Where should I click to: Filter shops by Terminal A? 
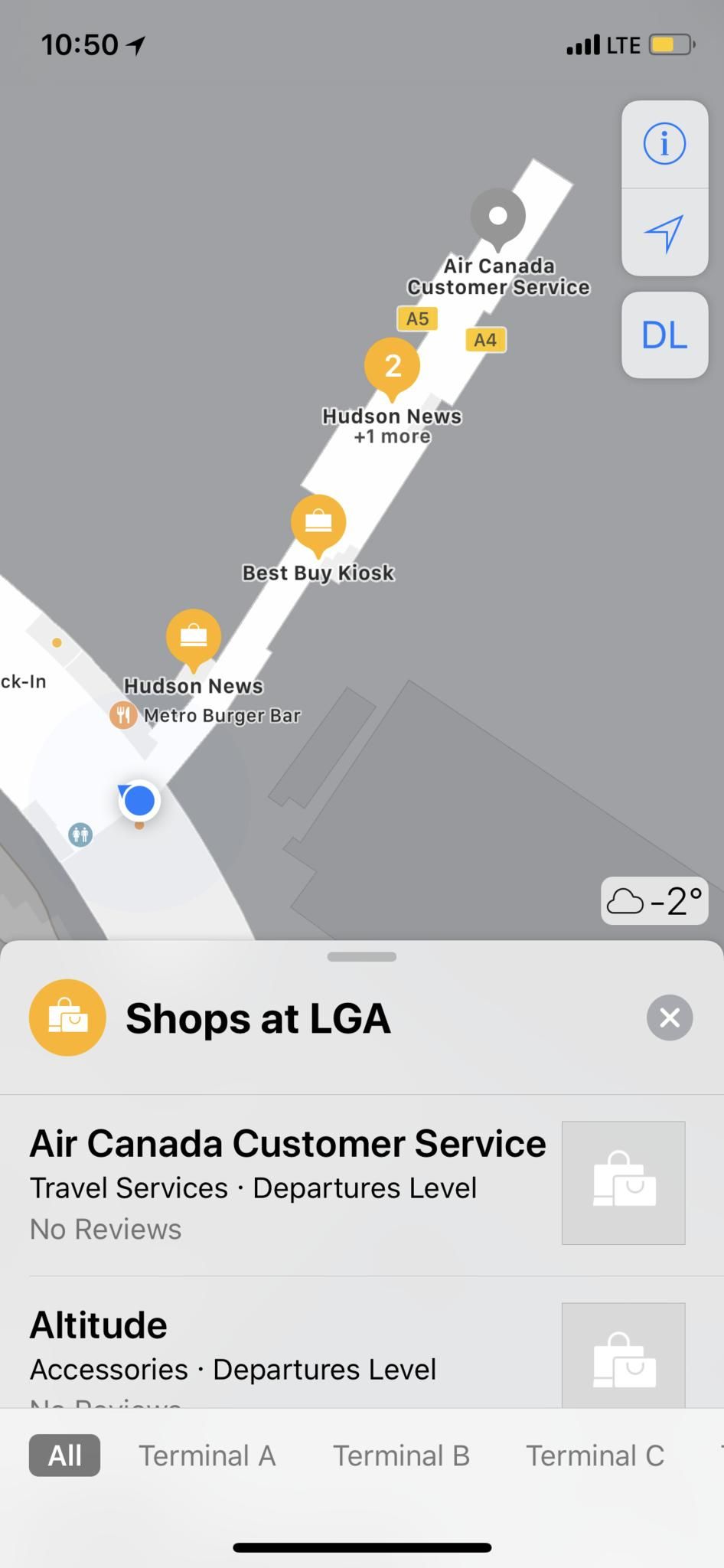[x=207, y=1455]
